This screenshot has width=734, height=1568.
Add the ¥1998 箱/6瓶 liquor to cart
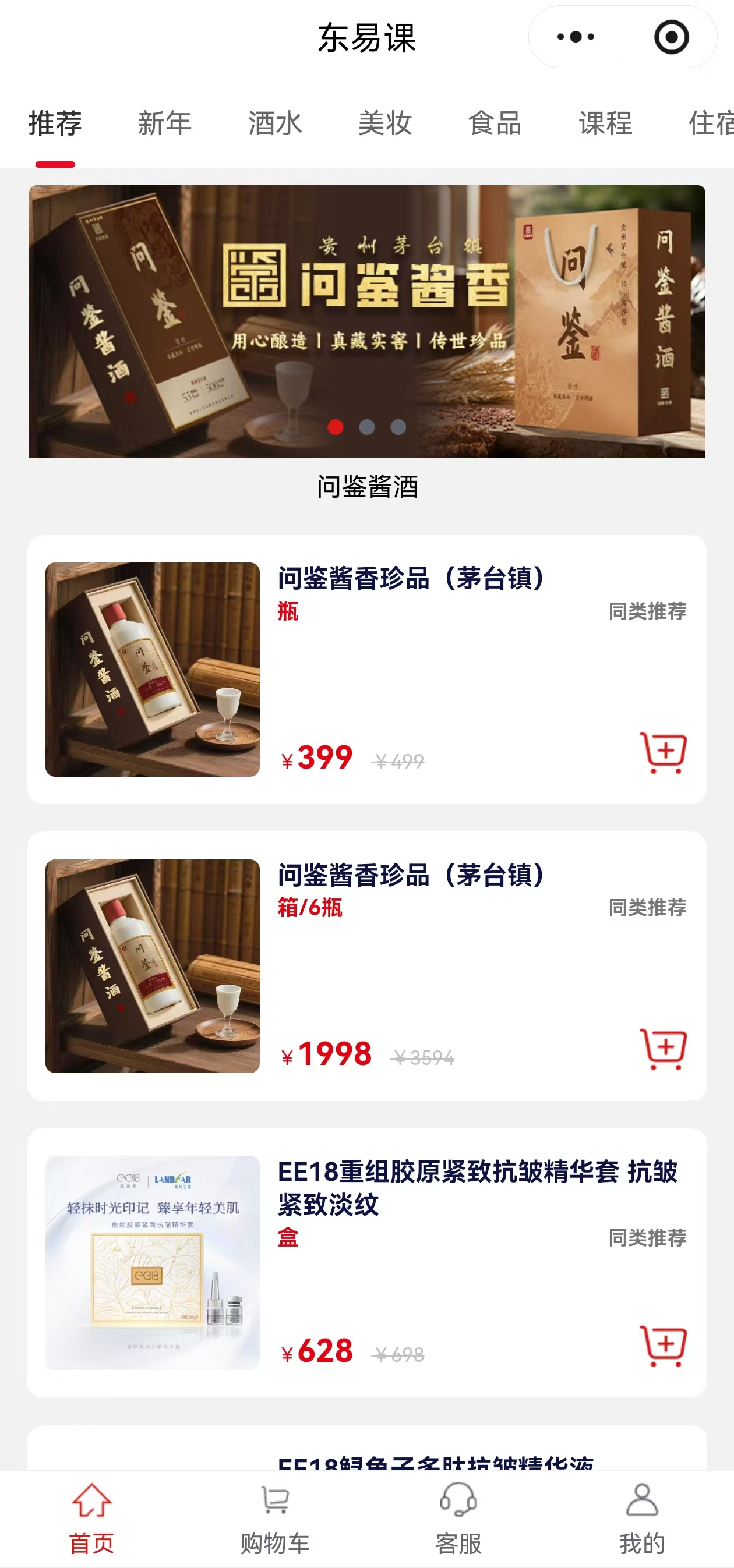[x=663, y=1049]
